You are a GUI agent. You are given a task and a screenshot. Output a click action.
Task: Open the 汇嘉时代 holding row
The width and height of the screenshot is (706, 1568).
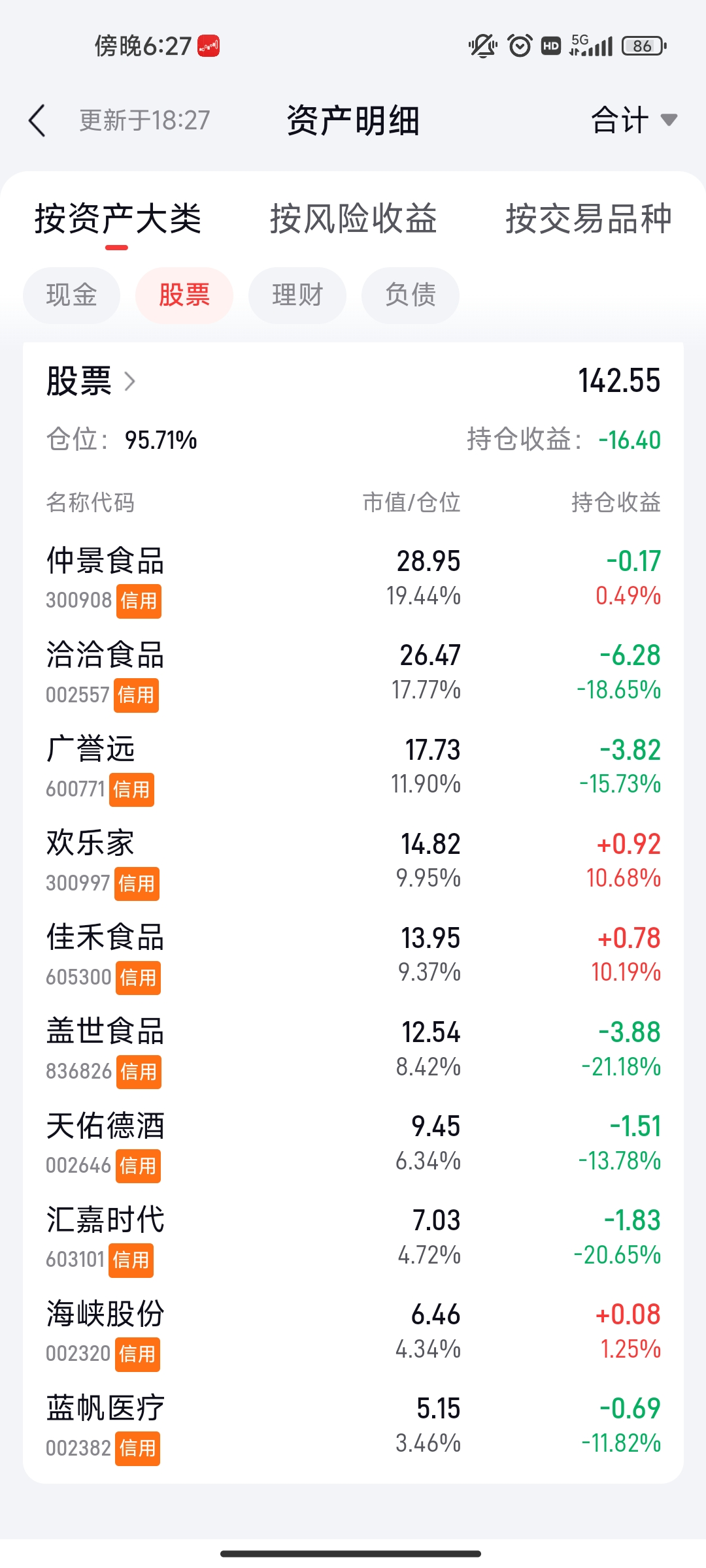click(x=353, y=1237)
